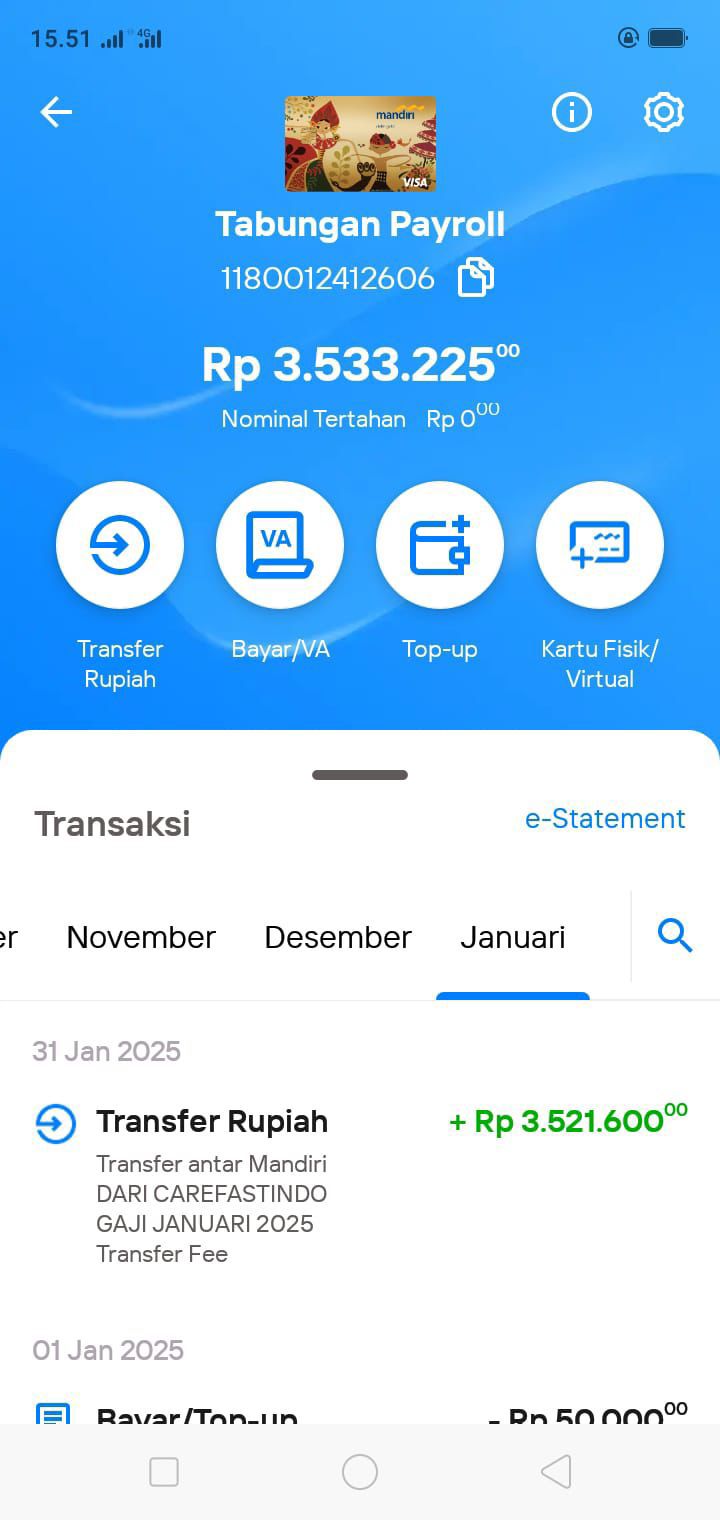This screenshot has width=720, height=1520.
Task: Open the recent apps view
Action: coord(164,1472)
